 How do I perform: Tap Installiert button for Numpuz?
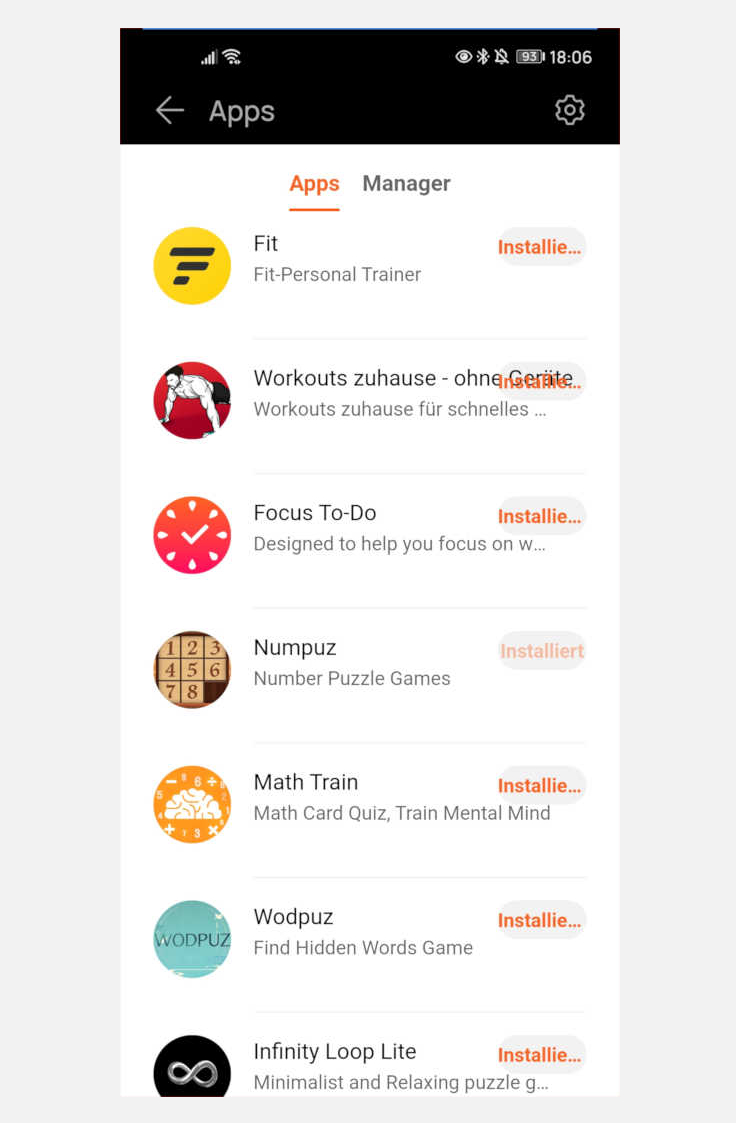pos(541,651)
